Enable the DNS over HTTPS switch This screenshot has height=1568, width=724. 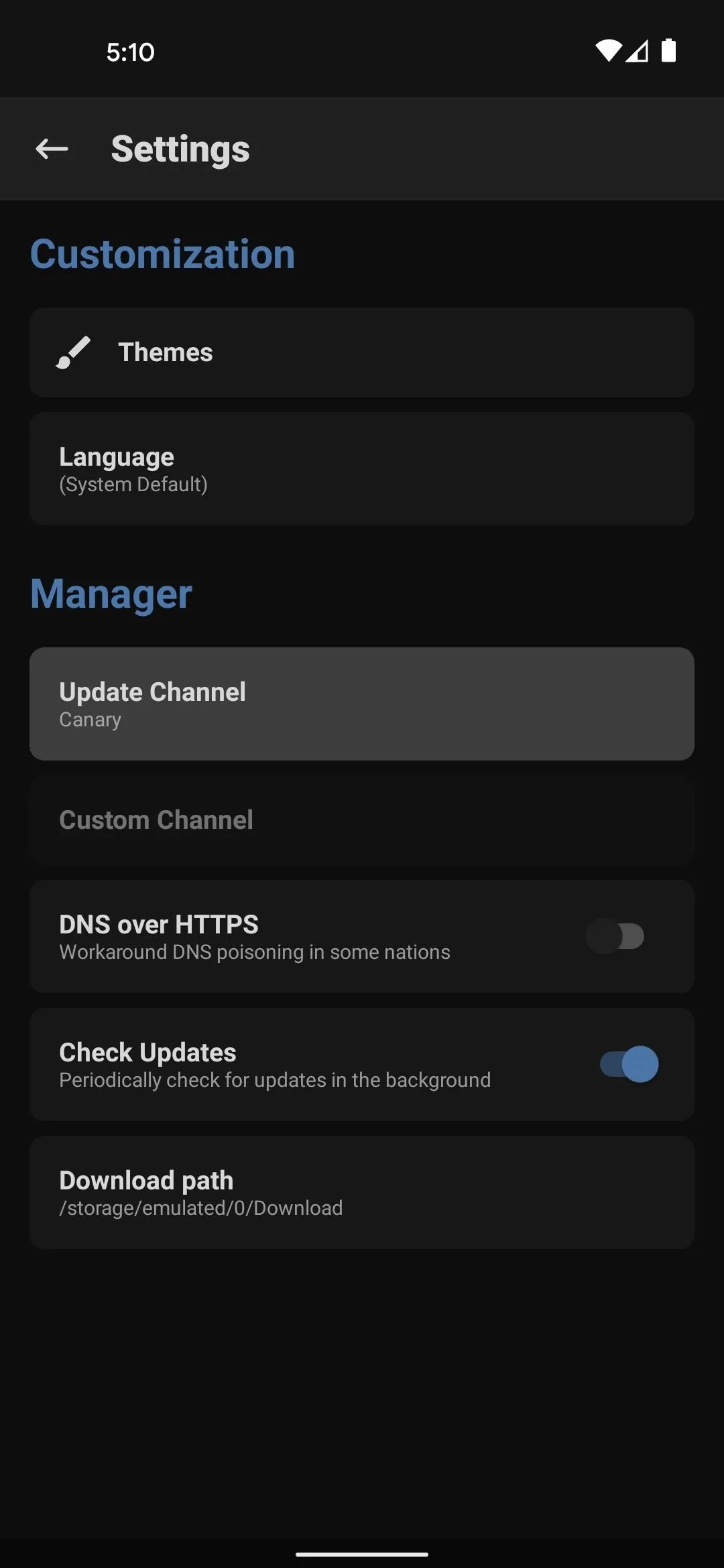(615, 936)
